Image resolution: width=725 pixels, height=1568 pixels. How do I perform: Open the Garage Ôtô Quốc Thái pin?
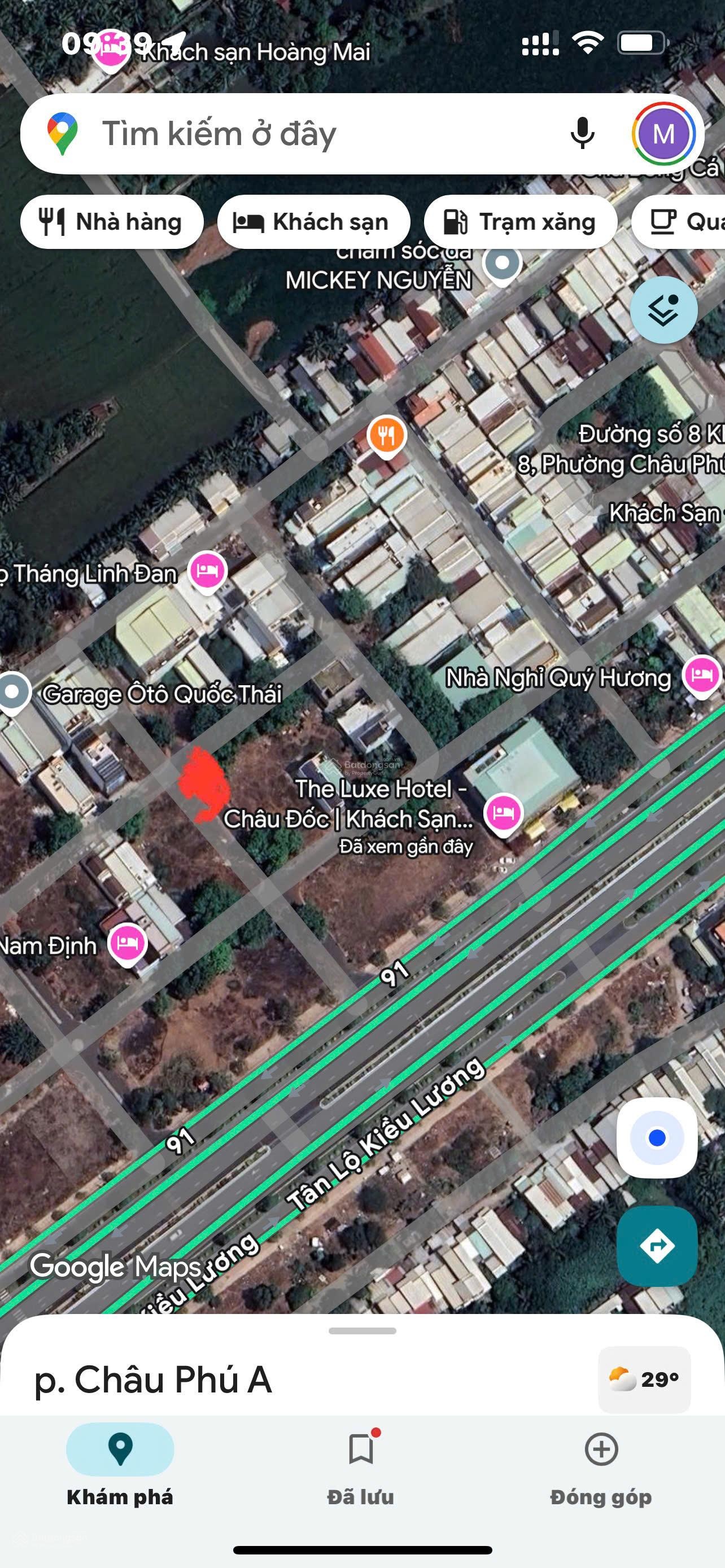pyautogui.click(x=14, y=691)
